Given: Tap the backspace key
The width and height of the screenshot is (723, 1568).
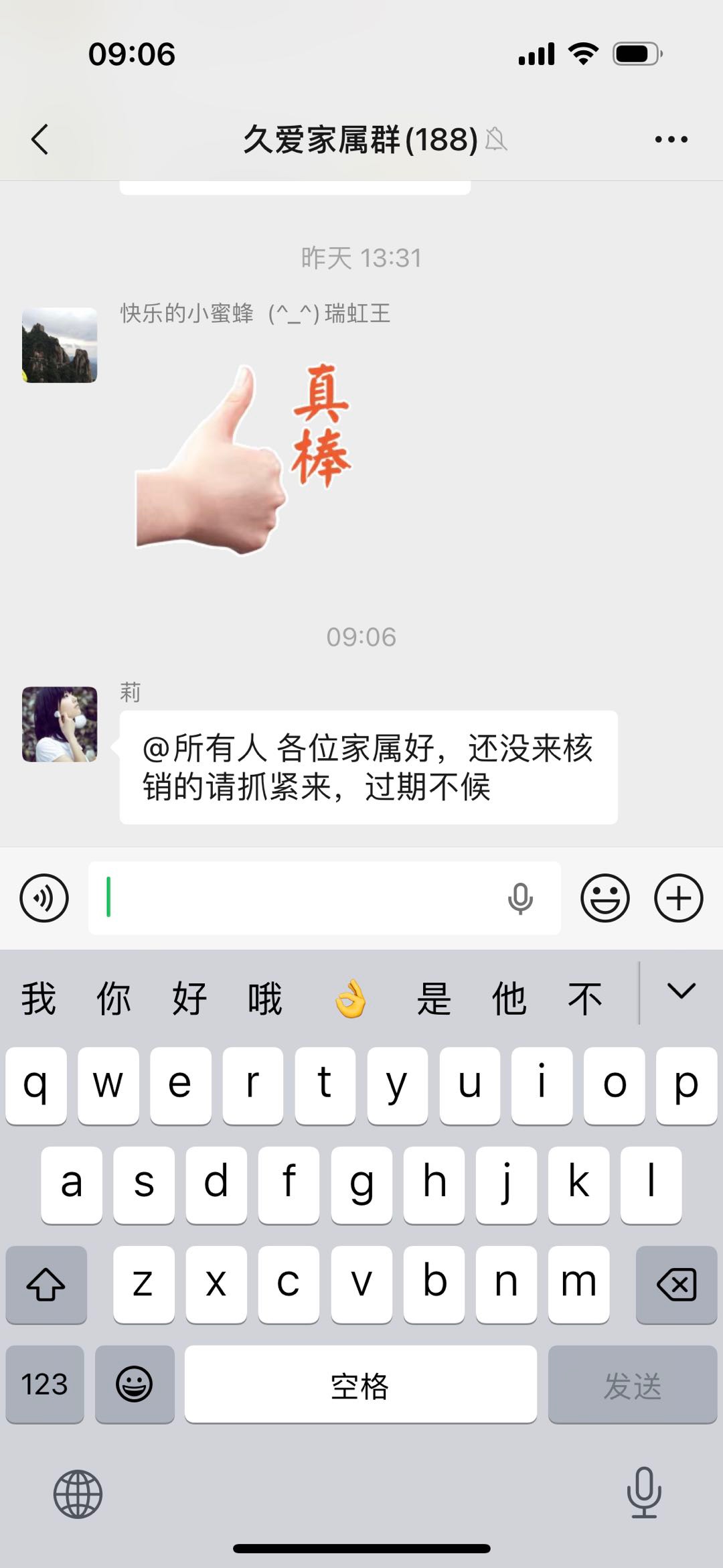Looking at the screenshot, I should pyautogui.click(x=676, y=1284).
